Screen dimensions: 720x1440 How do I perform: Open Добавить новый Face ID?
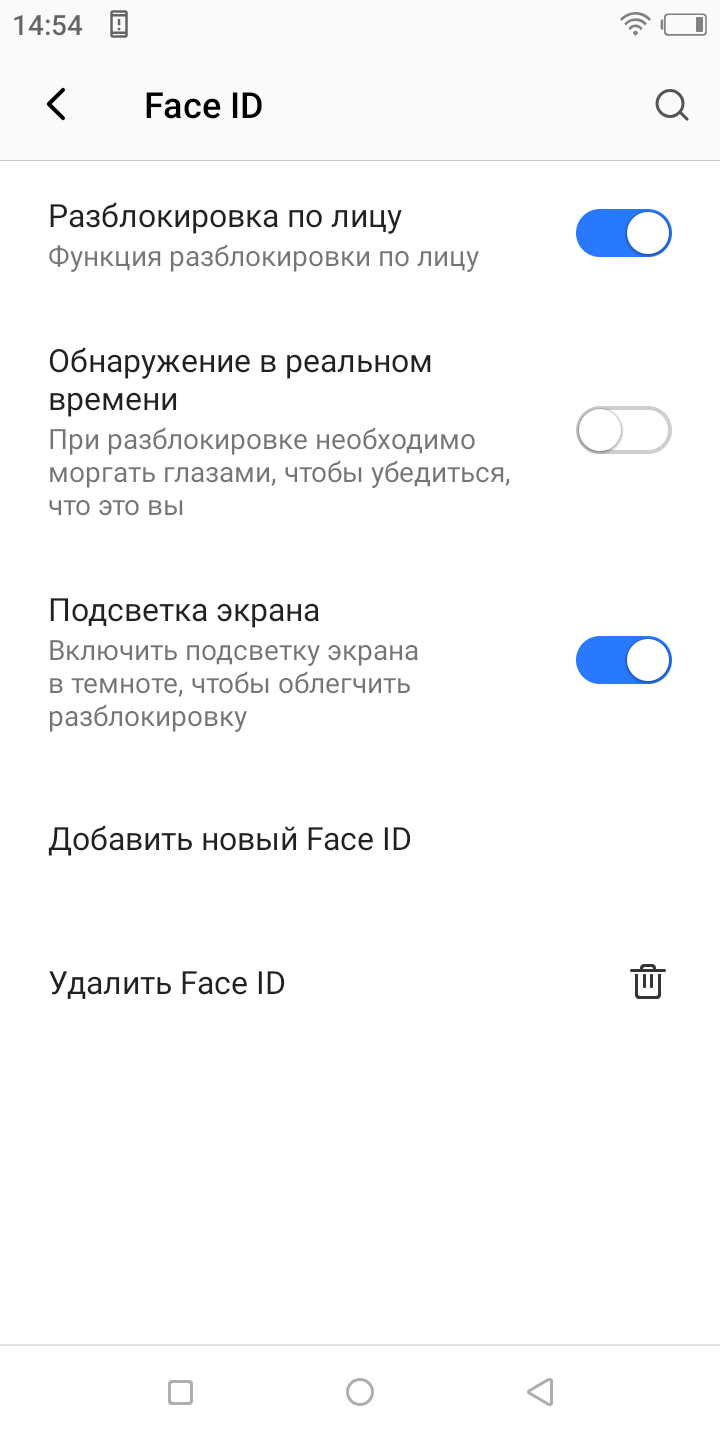coord(230,839)
